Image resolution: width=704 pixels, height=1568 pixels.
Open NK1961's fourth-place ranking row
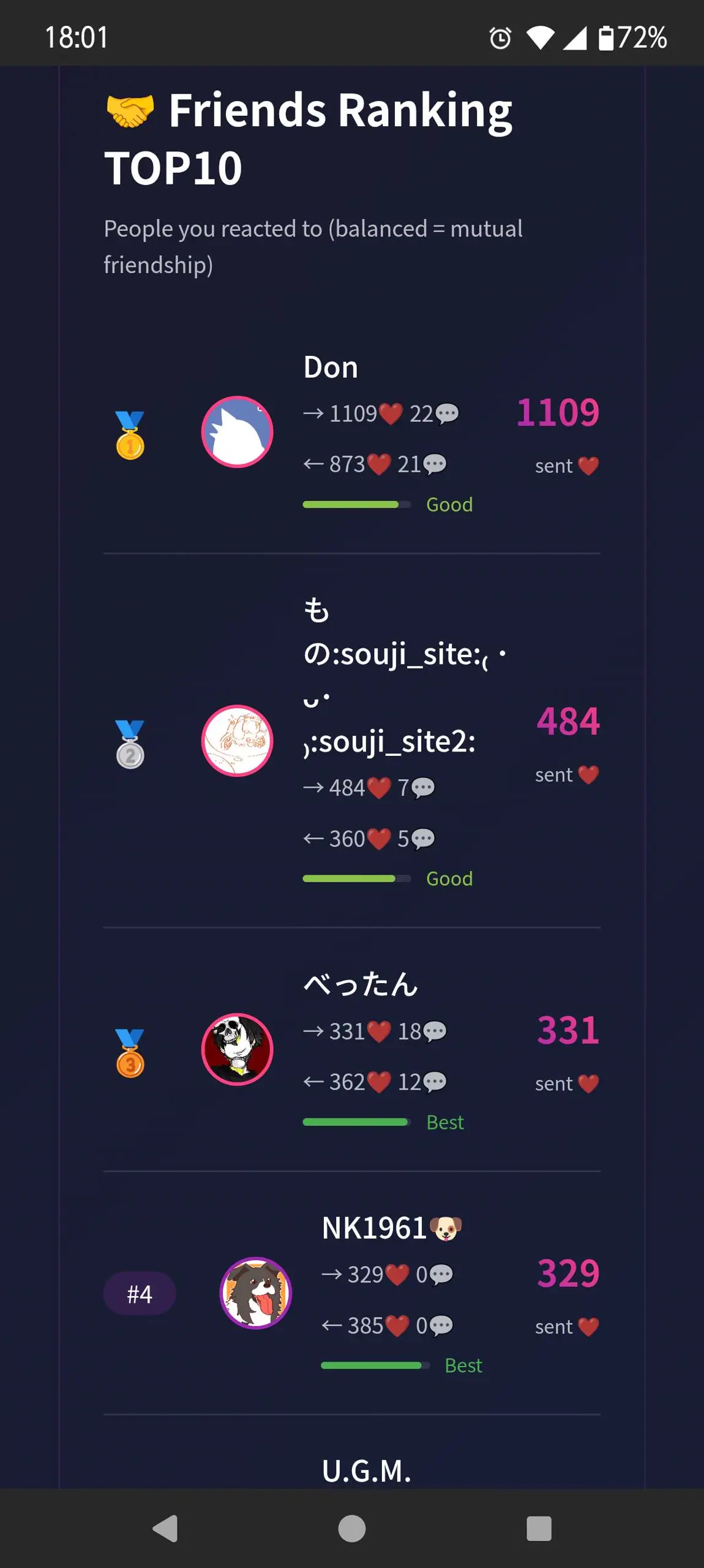351,1294
